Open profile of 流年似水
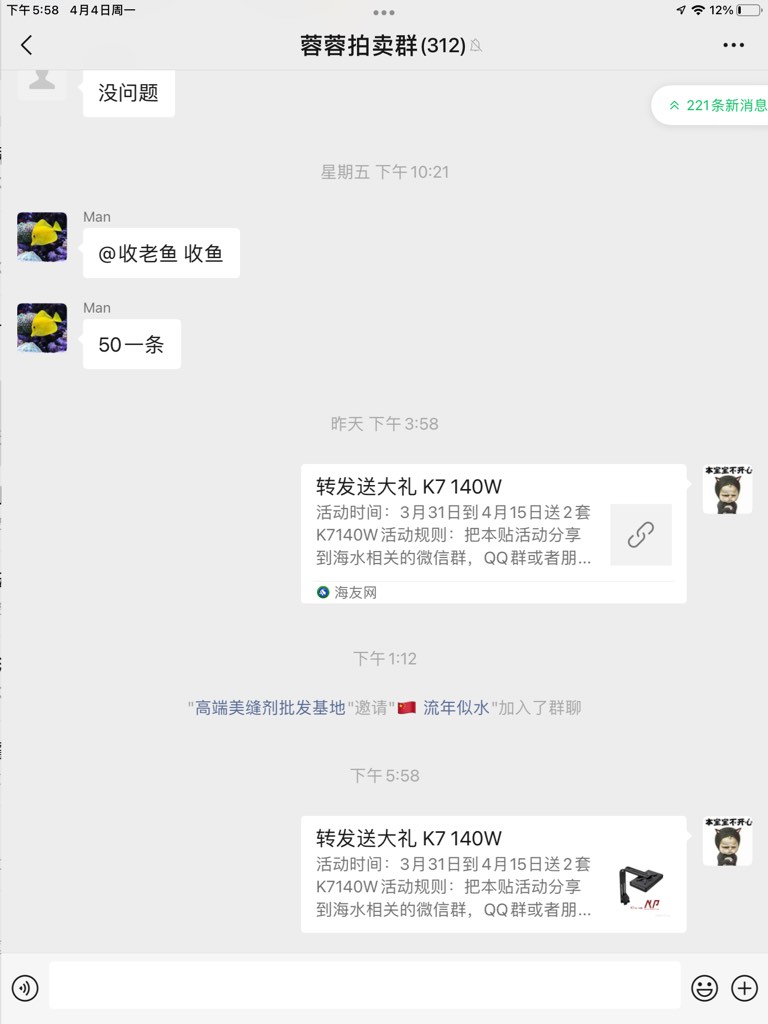768x1024 pixels. point(455,707)
